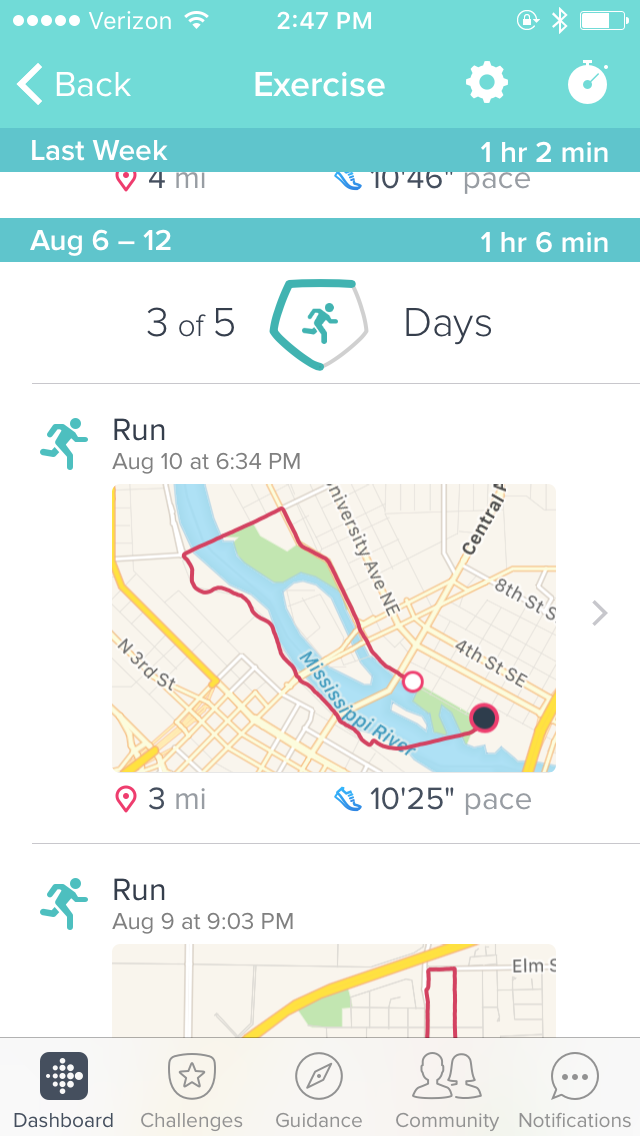
Task: Open exercise settings gear
Action: (487, 84)
